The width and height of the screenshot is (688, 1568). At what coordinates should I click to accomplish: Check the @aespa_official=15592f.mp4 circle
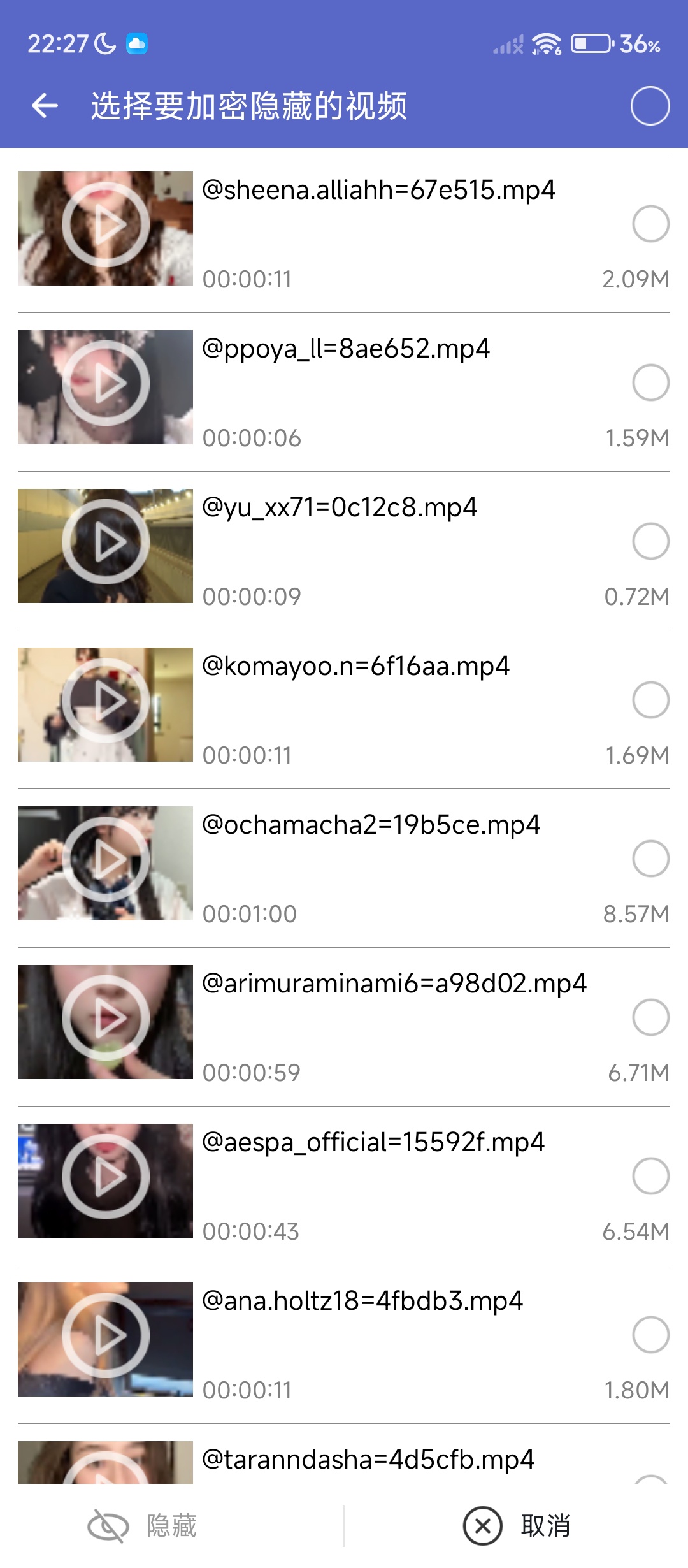[650, 1176]
